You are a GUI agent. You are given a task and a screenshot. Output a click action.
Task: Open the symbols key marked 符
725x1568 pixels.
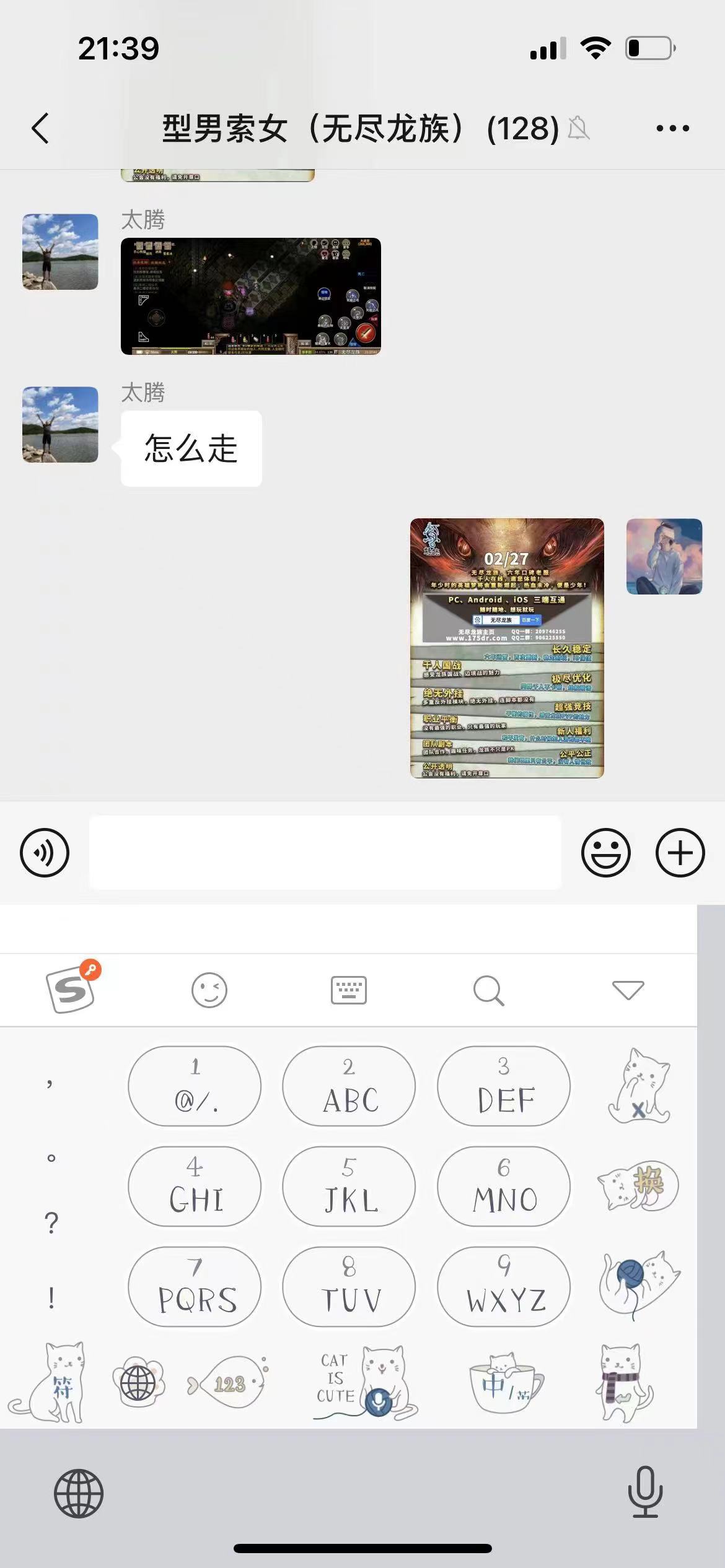53,1383
